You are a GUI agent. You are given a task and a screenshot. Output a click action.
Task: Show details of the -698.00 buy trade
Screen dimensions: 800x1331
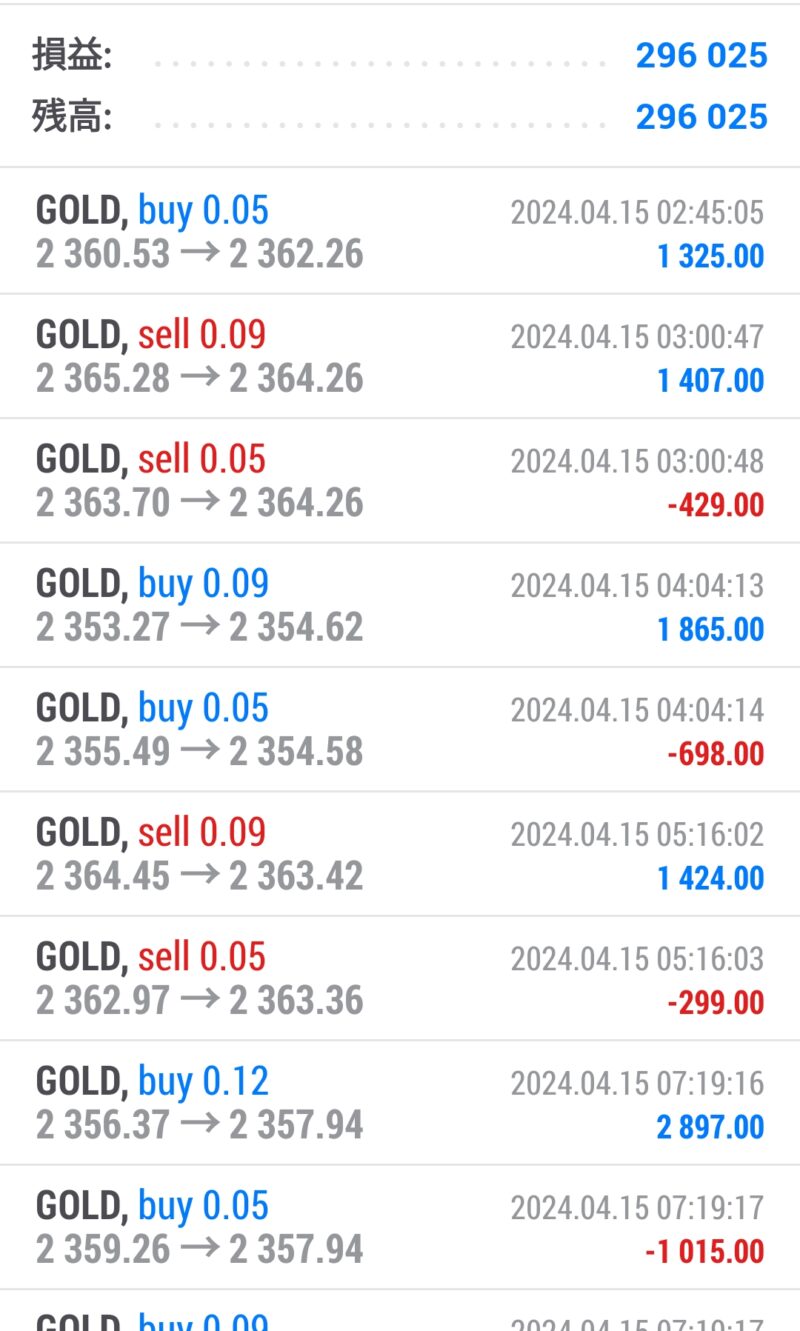coord(400,730)
